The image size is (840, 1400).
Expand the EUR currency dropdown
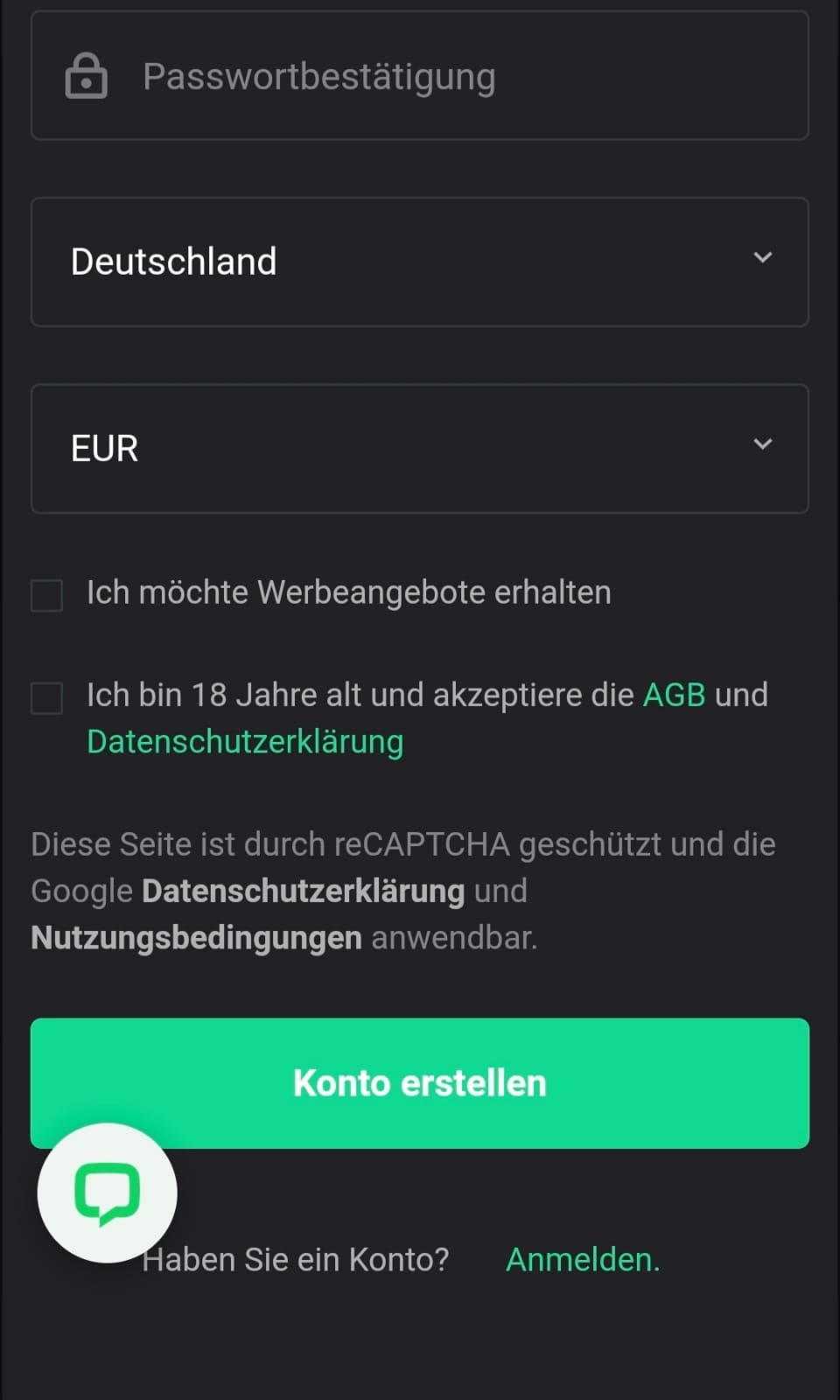(420, 448)
